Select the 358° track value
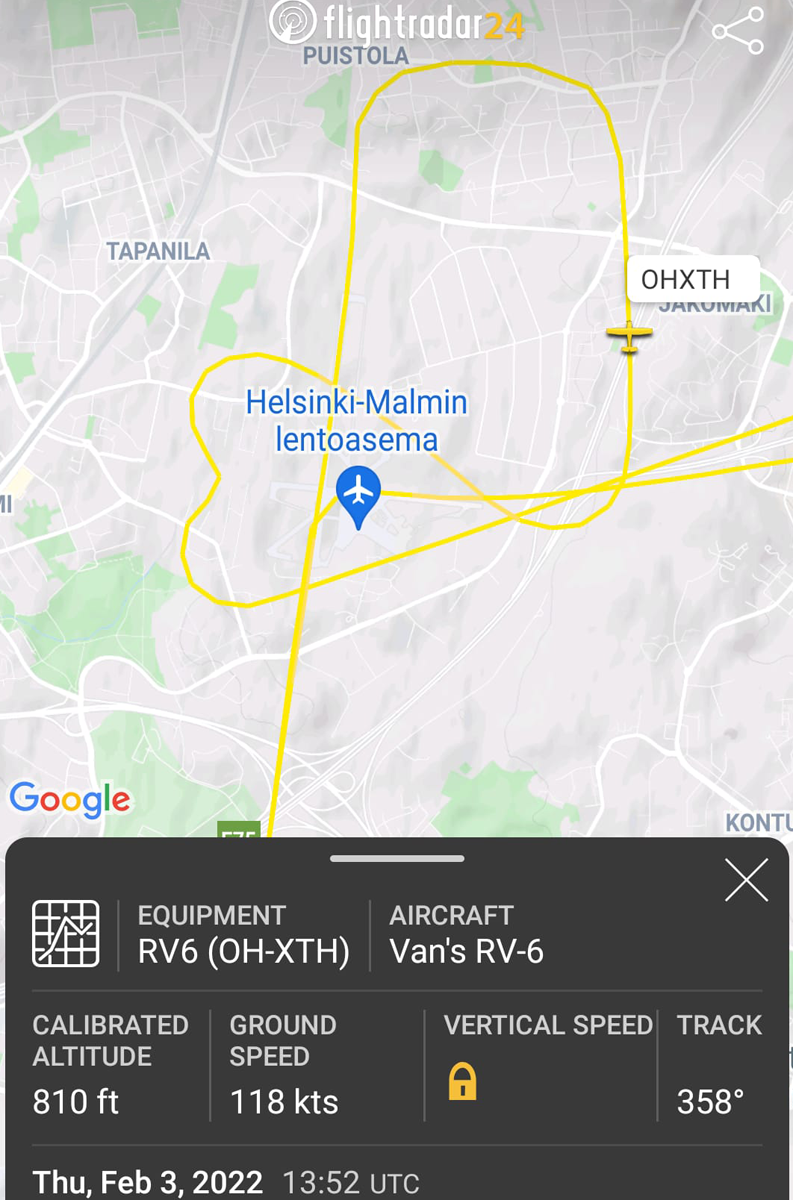The height and width of the screenshot is (1200, 793). tap(710, 1101)
